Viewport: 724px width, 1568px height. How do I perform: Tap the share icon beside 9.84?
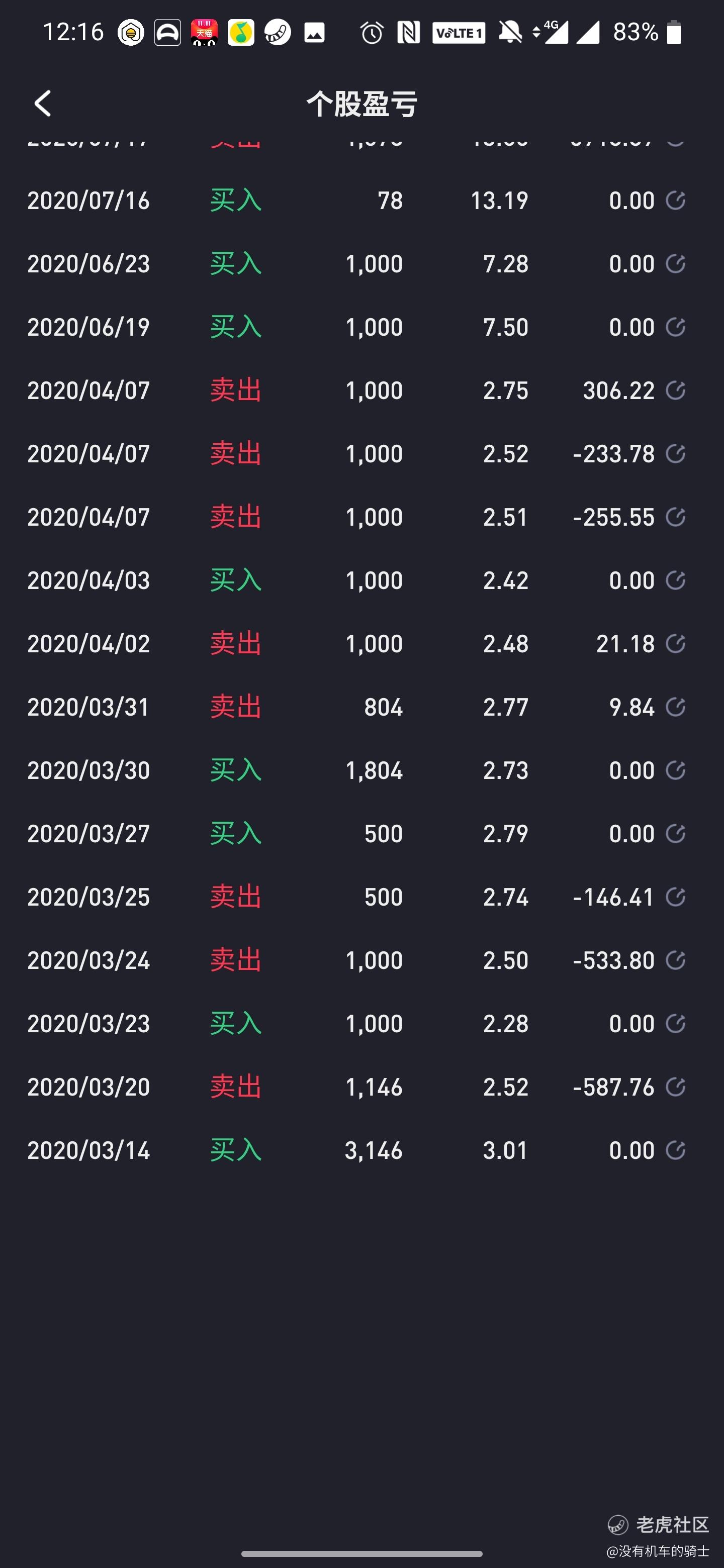(x=675, y=707)
